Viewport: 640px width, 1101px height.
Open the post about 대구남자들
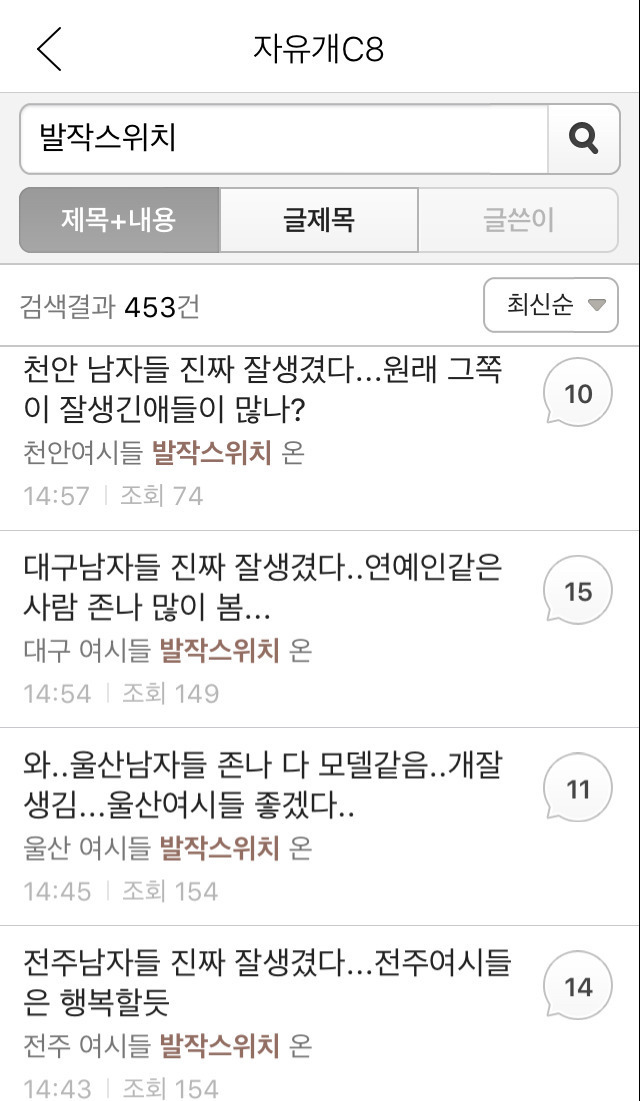(x=264, y=588)
